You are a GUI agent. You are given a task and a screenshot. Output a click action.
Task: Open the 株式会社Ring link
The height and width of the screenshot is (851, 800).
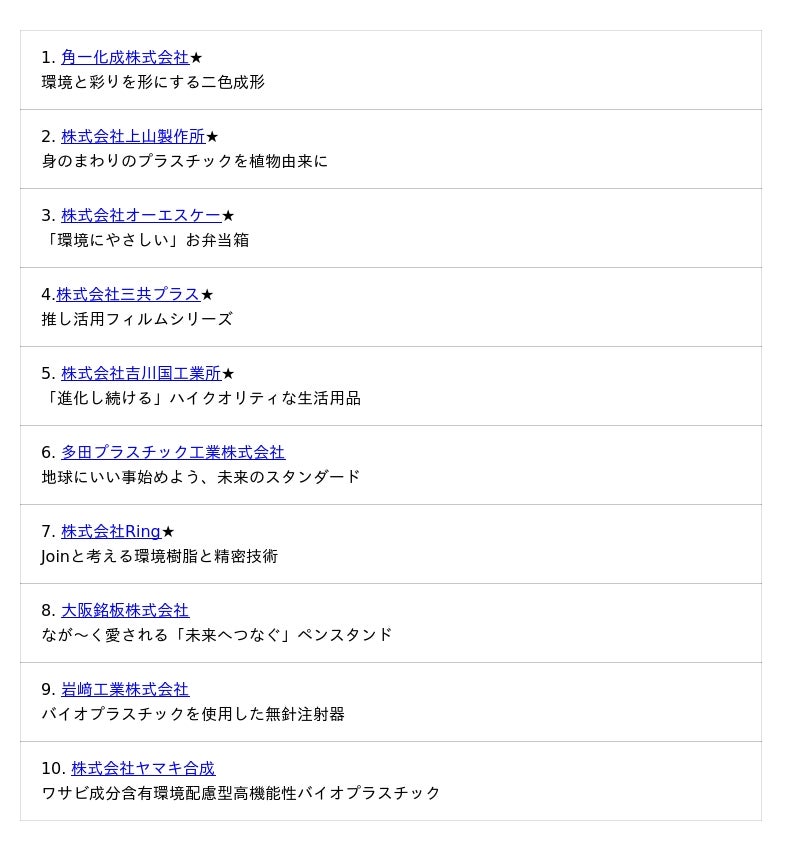click(111, 531)
